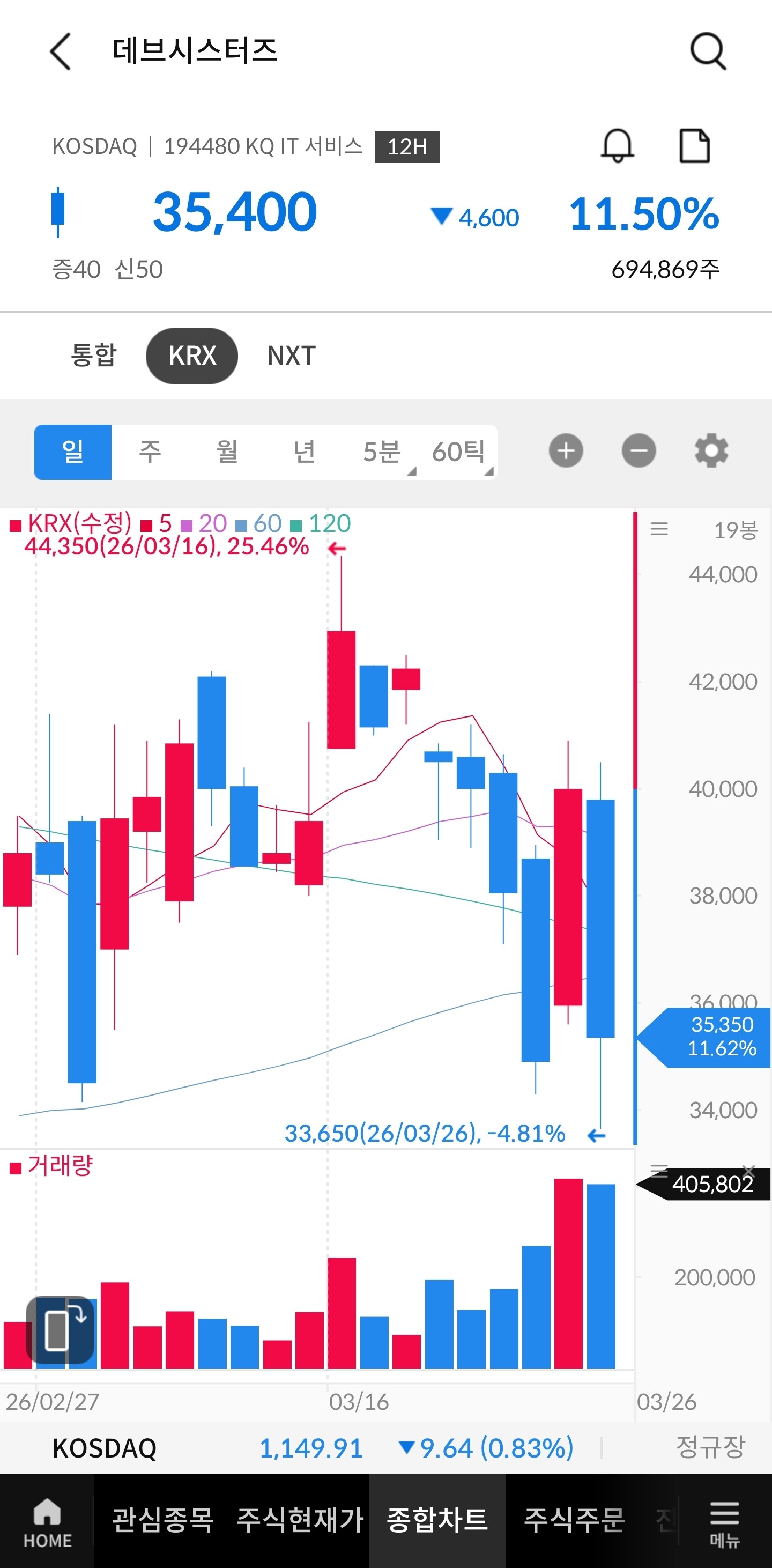This screenshot has width=772, height=1568.
Task: Switch chart to weekly 주
Action: (x=150, y=452)
